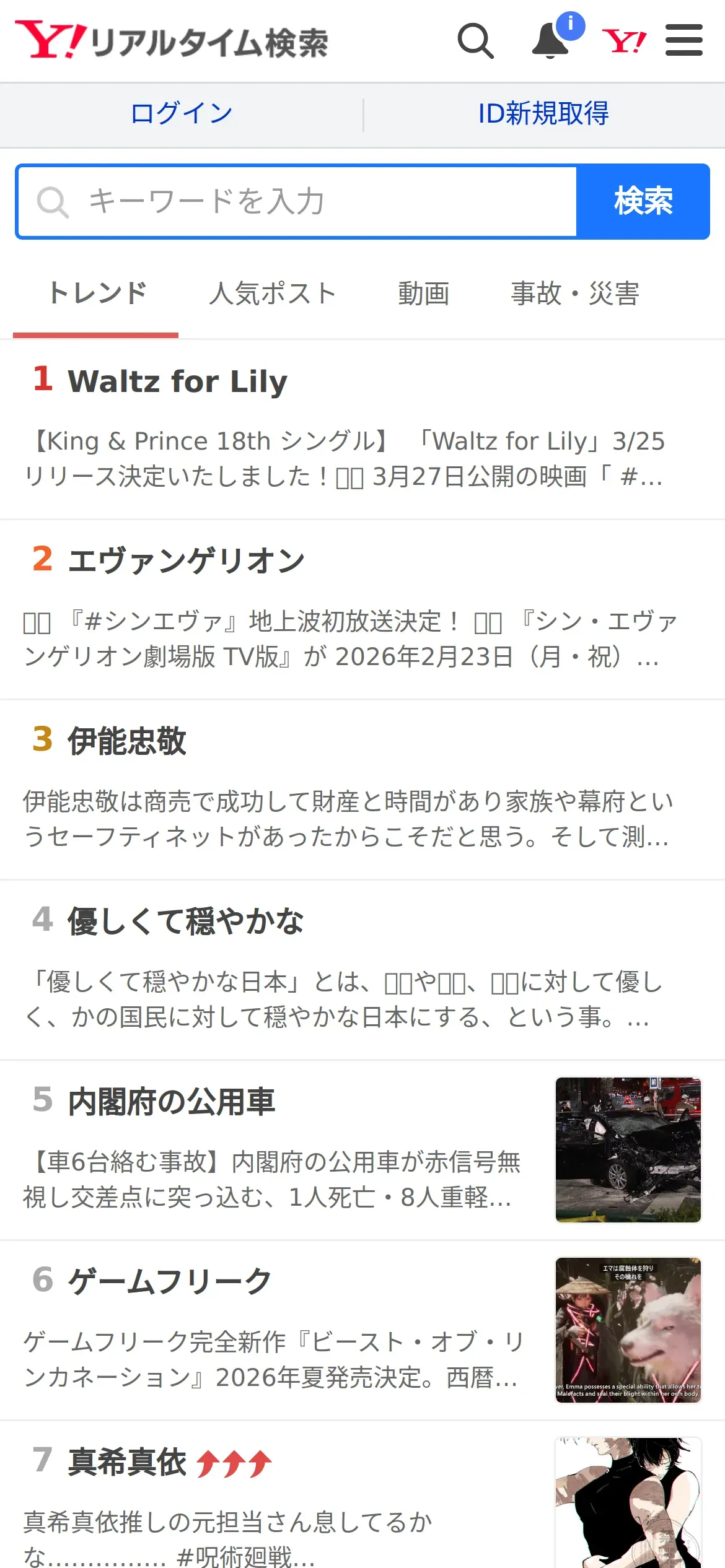This screenshot has height=1568, width=725.
Task: Select the トレンド tab
Action: tap(96, 294)
